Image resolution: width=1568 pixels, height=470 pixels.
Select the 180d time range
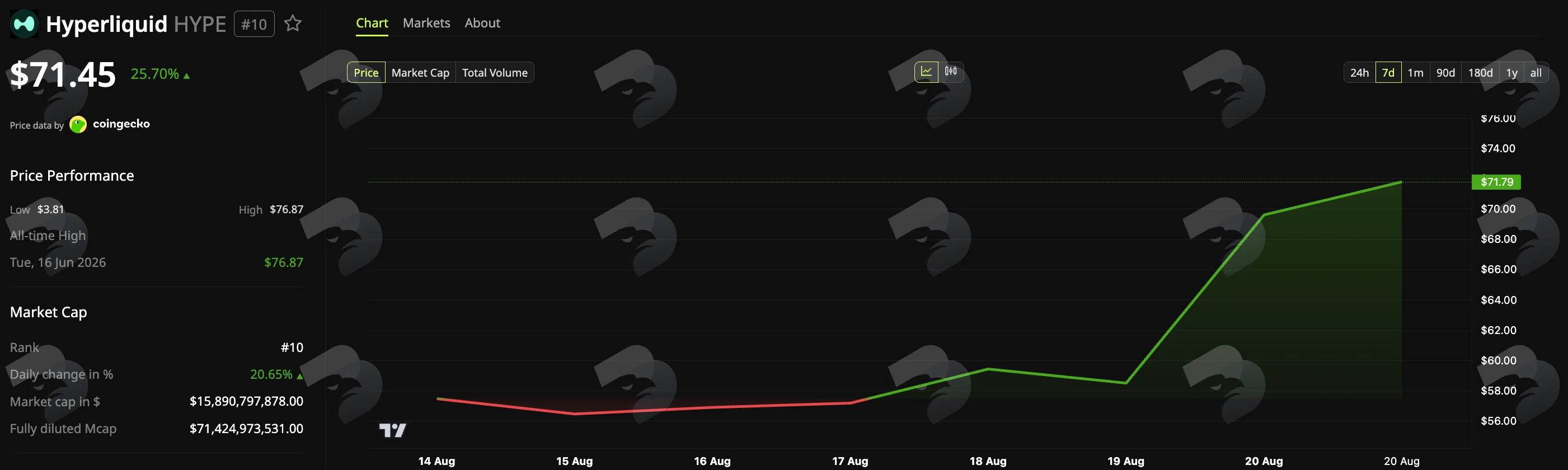click(1480, 72)
